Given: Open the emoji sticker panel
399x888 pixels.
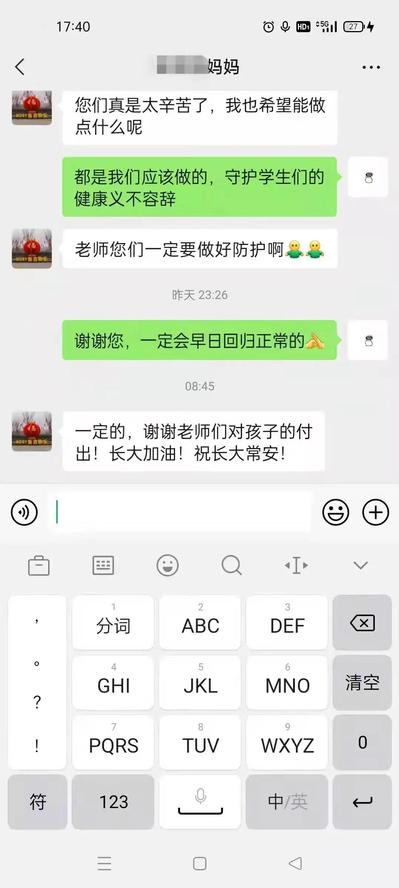Looking at the screenshot, I should pyautogui.click(x=336, y=513).
